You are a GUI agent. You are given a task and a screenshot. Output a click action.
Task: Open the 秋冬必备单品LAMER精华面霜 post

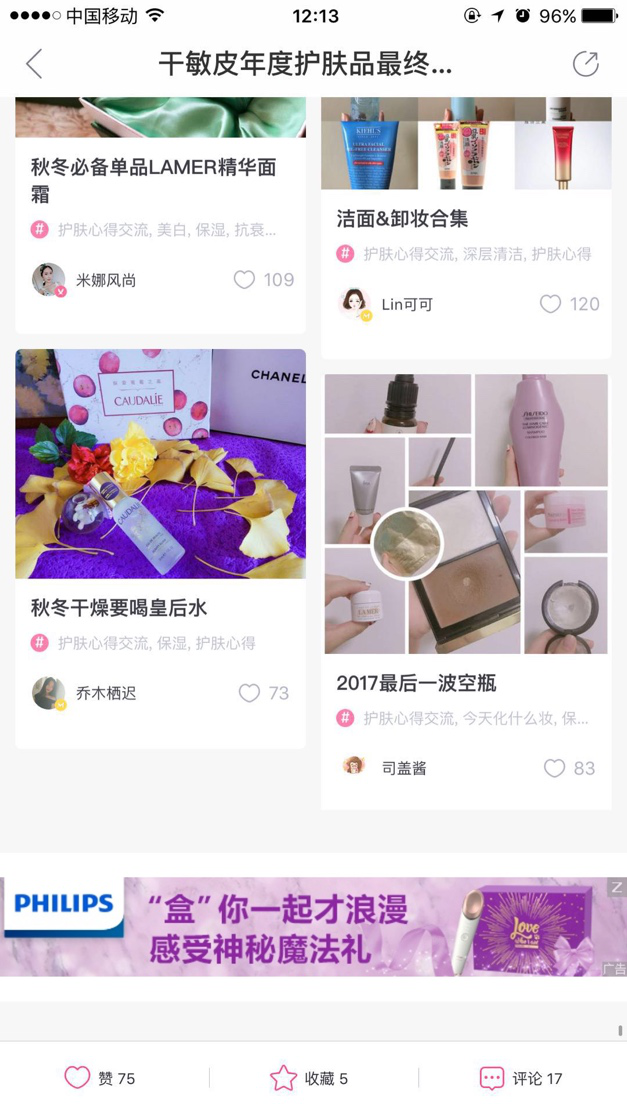click(153, 180)
